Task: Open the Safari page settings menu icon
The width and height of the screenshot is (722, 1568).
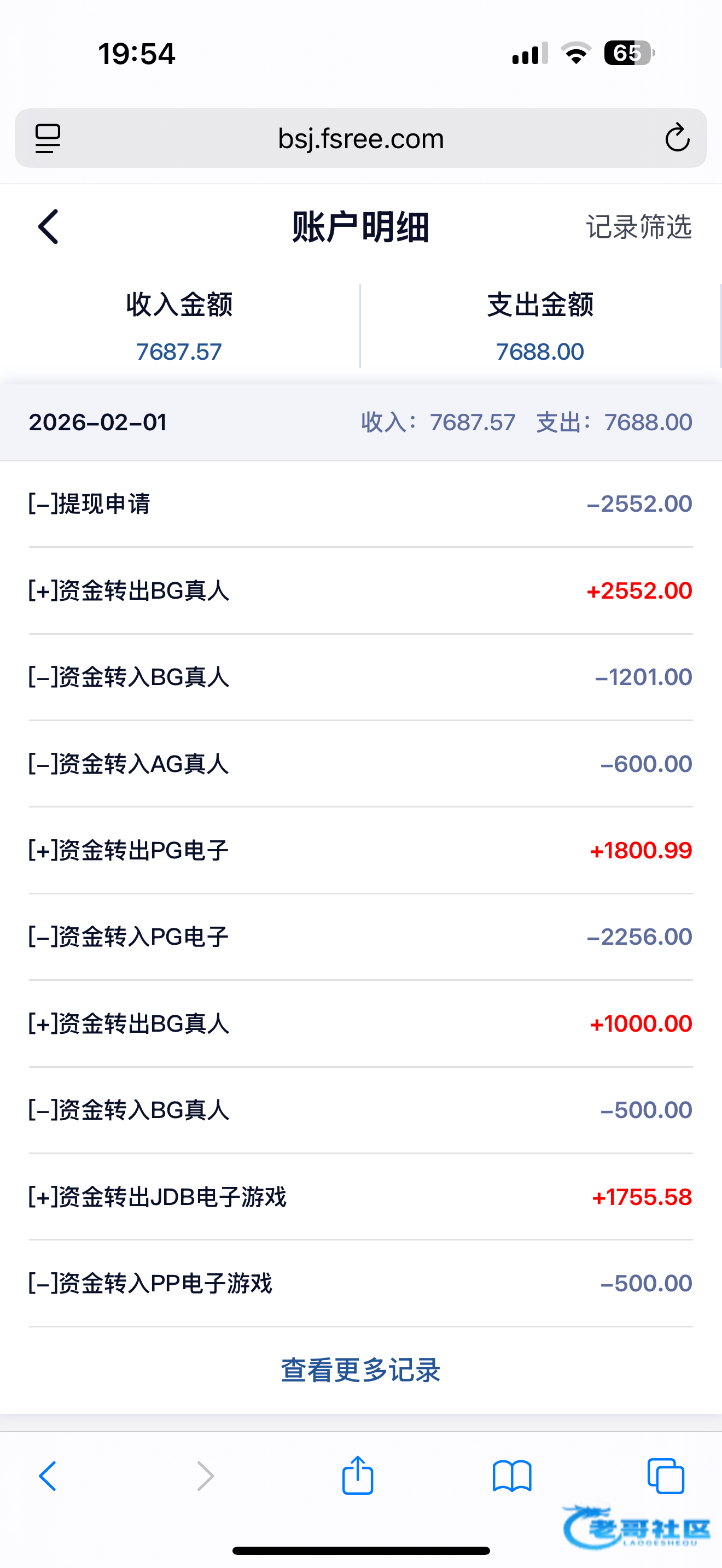Action: click(48, 138)
